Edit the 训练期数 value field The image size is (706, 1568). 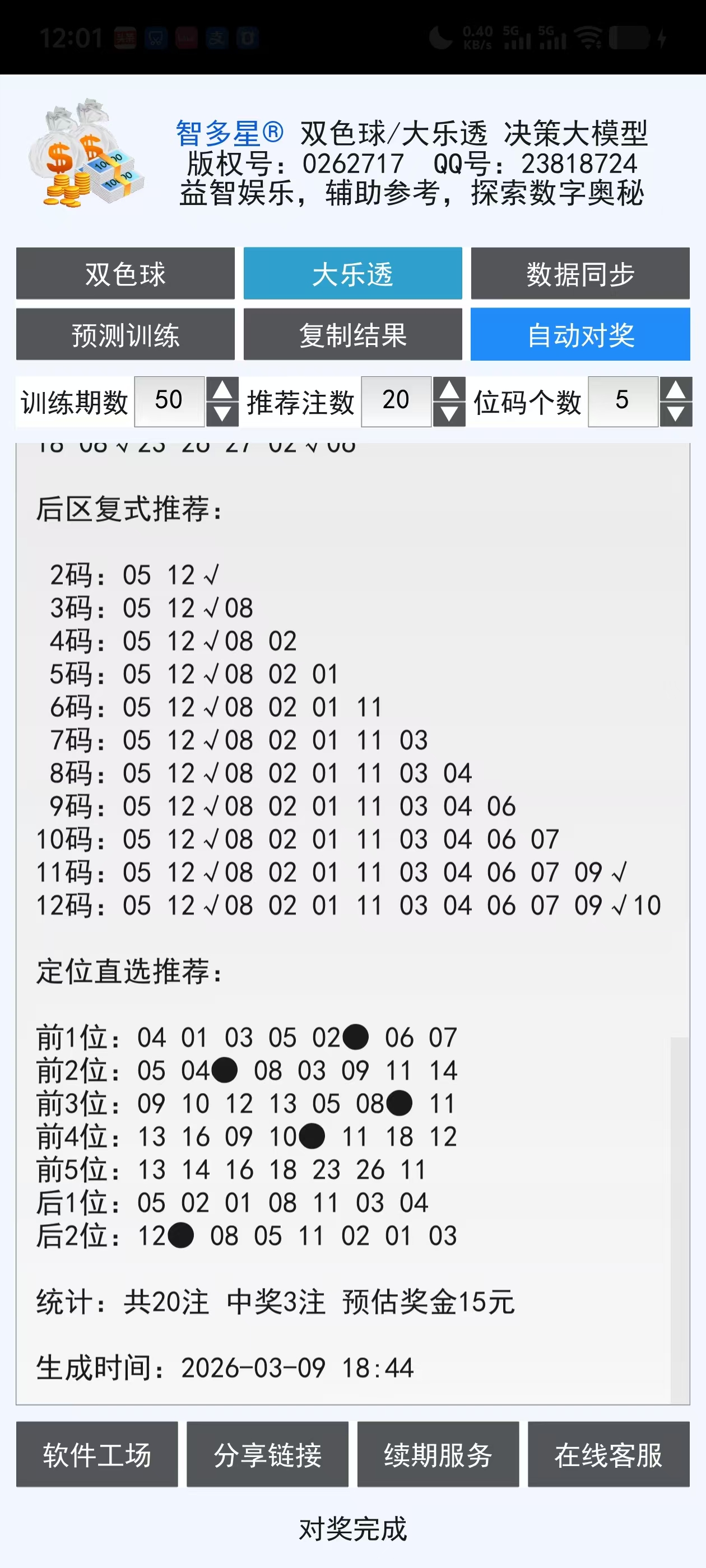coord(169,401)
